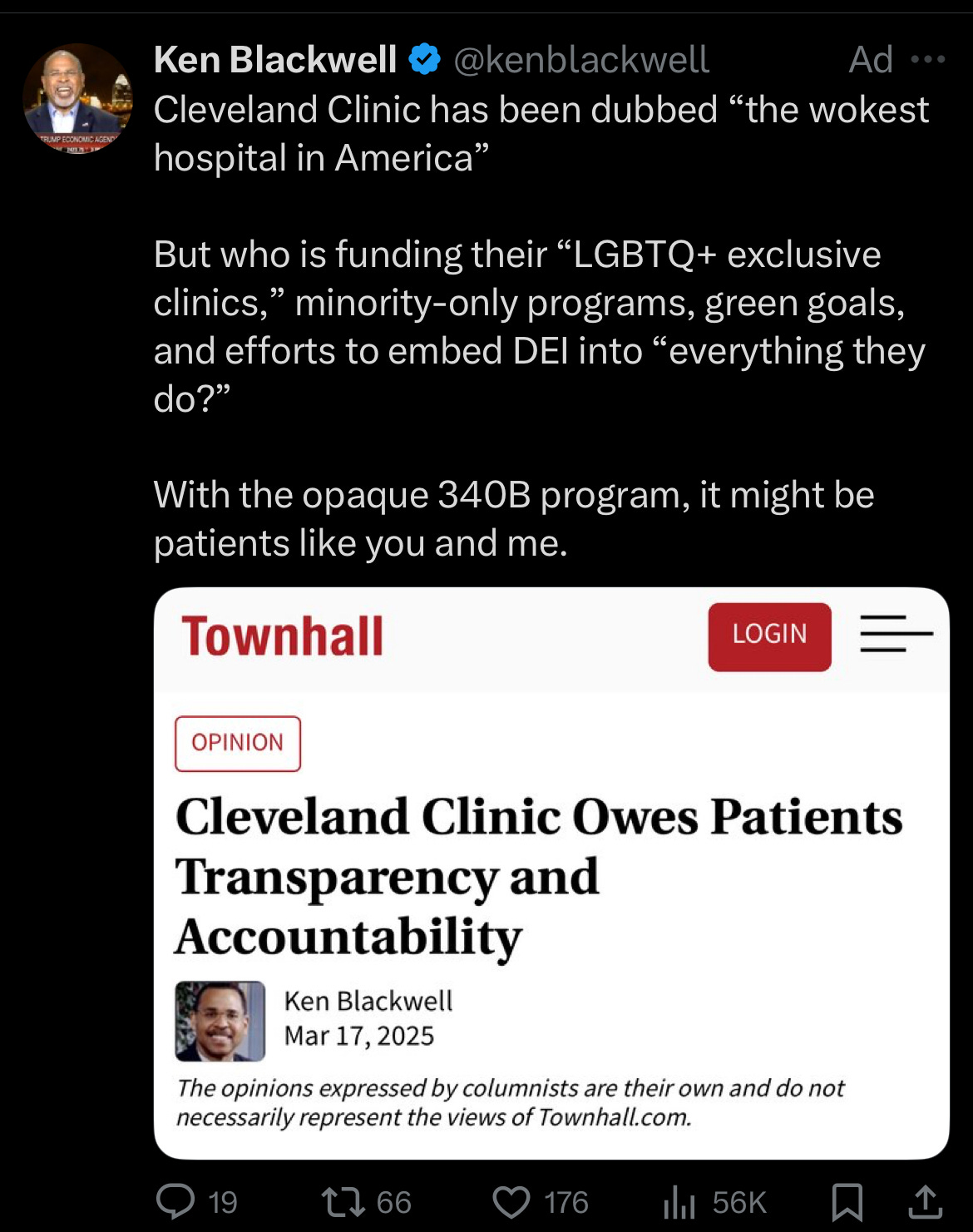Share the post via the upload icon

tap(925, 1202)
